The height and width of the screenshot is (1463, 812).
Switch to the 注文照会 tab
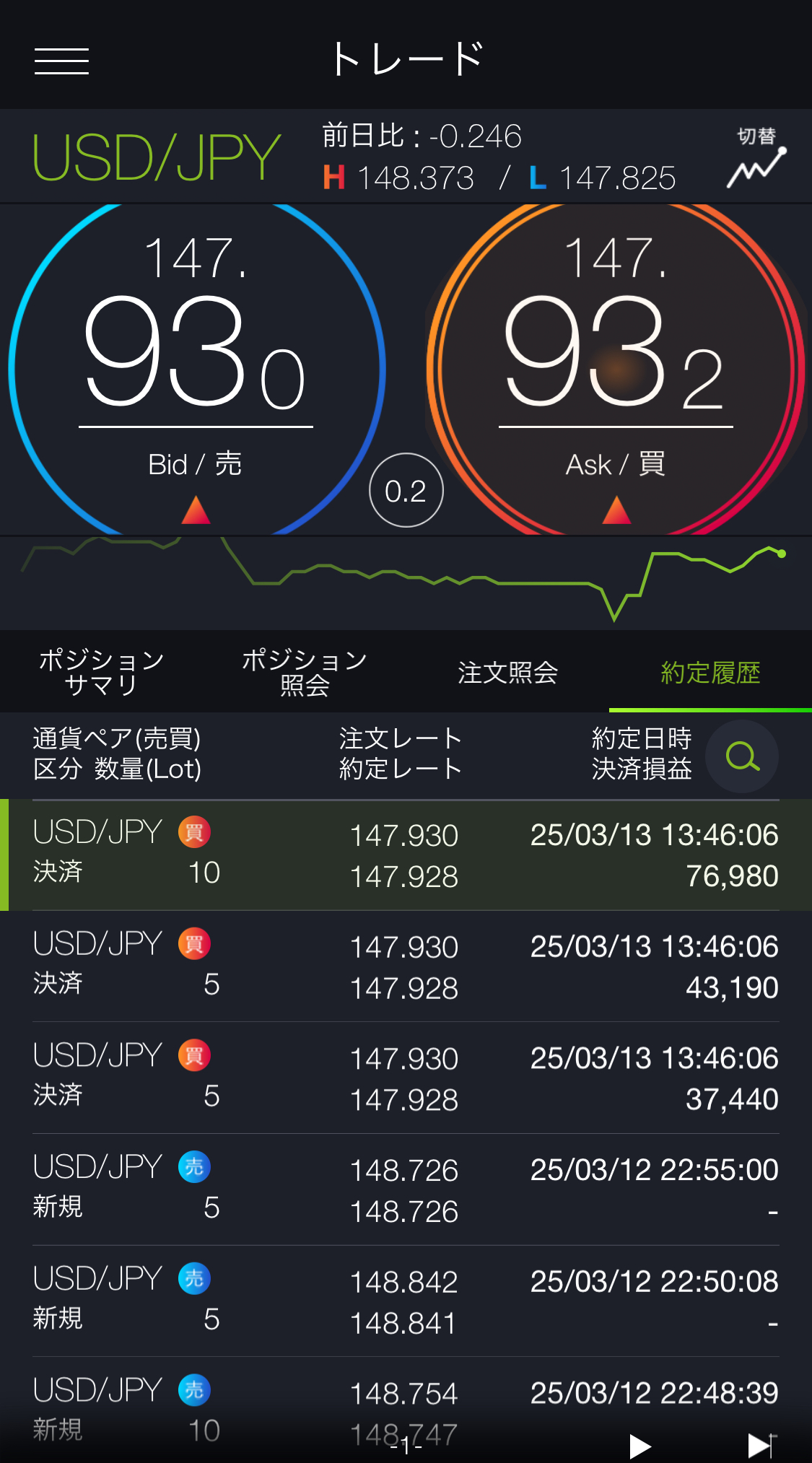point(507,672)
